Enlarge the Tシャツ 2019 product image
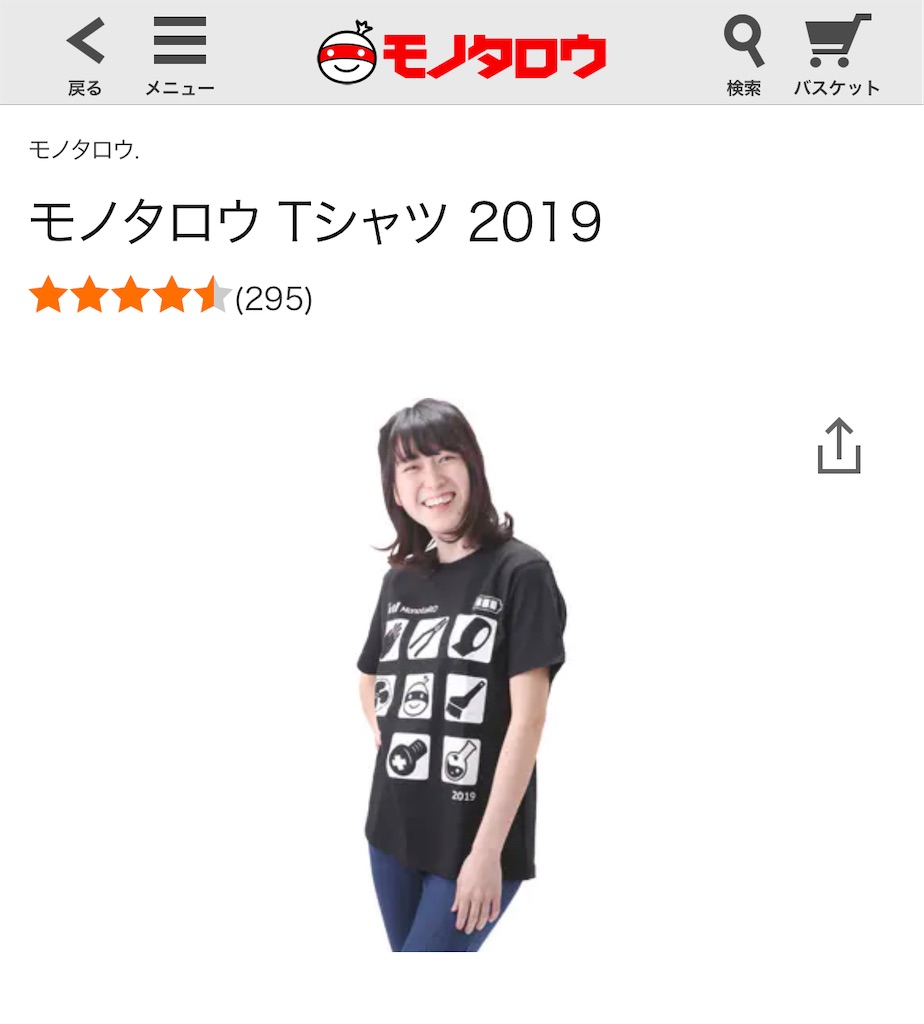 pyautogui.click(x=460, y=675)
